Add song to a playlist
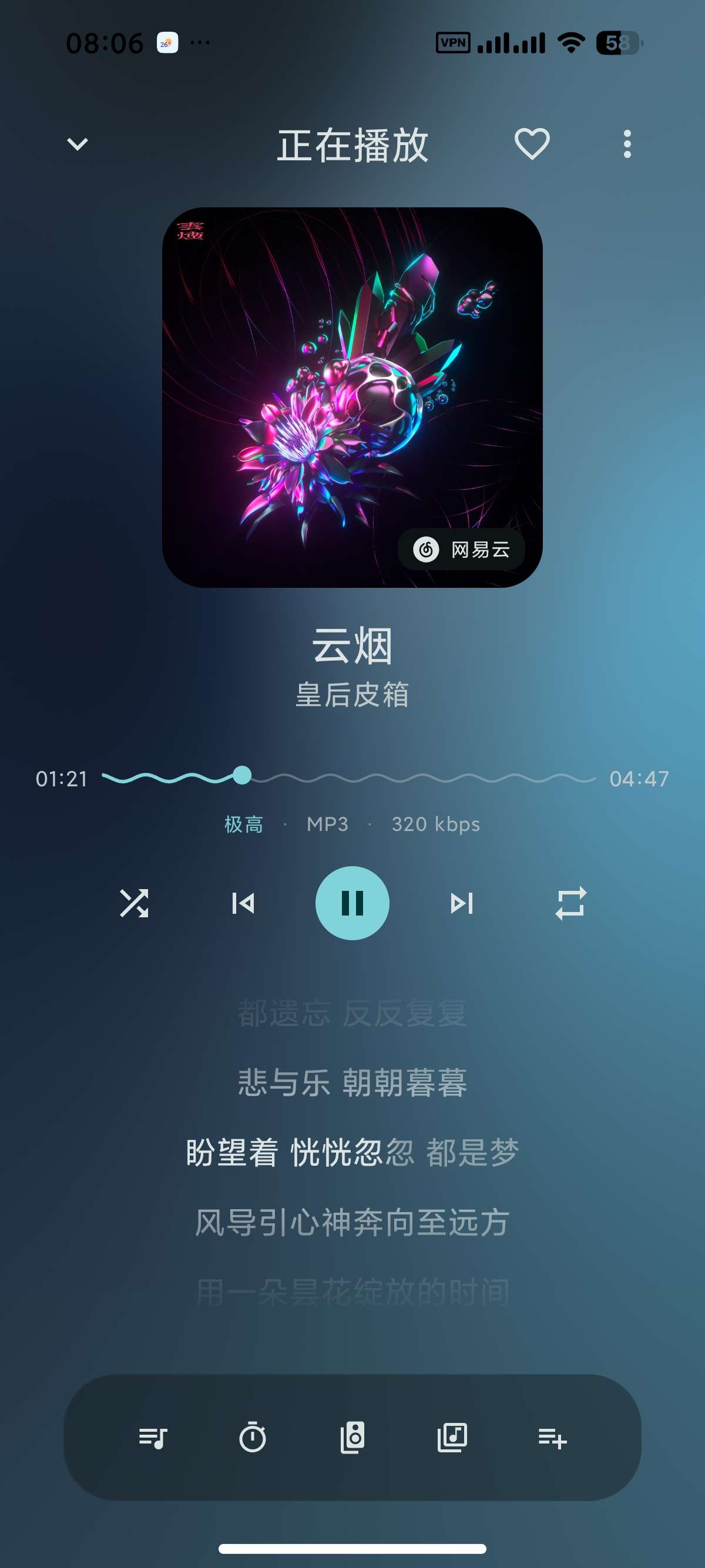Viewport: 705px width, 1568px height. [x=552, y=1438]
